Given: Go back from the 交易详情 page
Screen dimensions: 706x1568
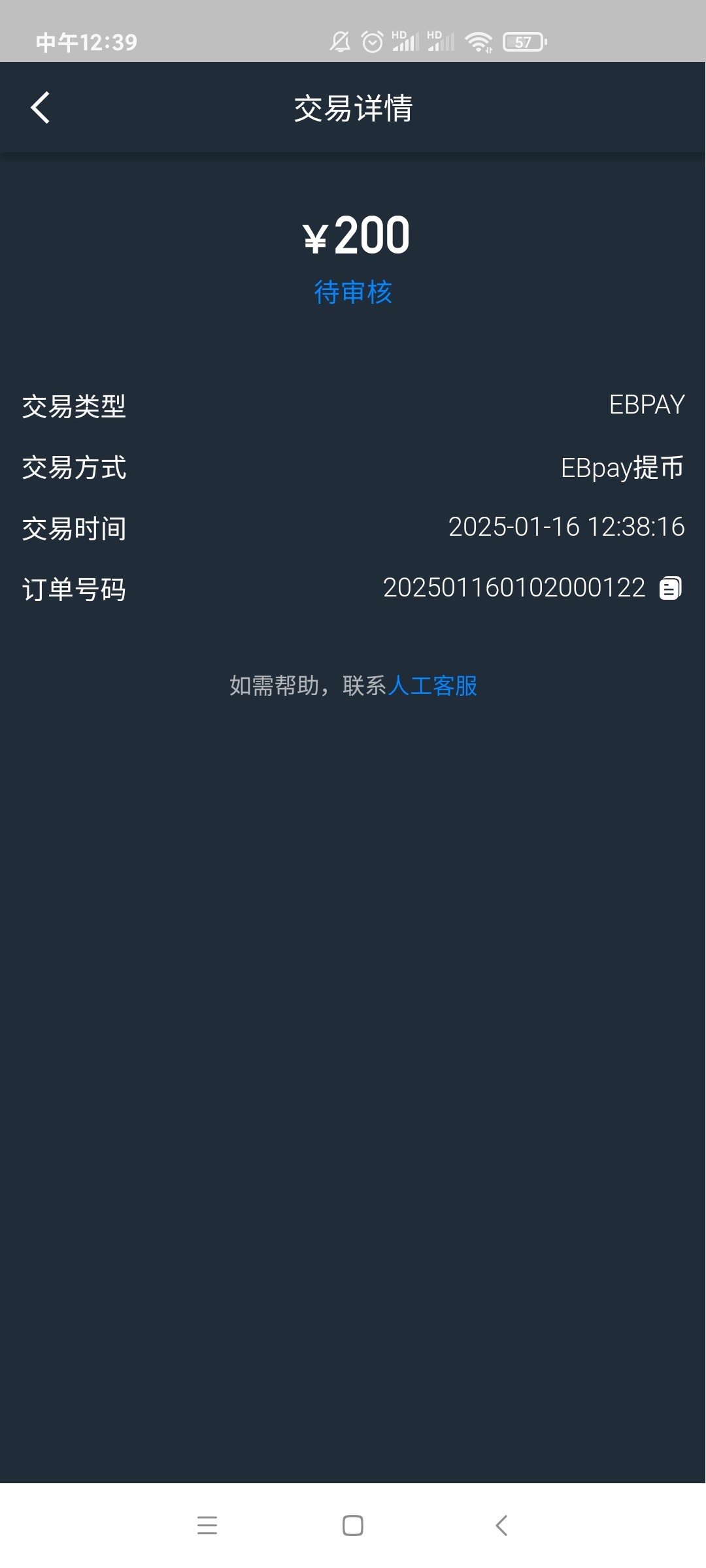Looking at the screenshot, I should [41, 108].
